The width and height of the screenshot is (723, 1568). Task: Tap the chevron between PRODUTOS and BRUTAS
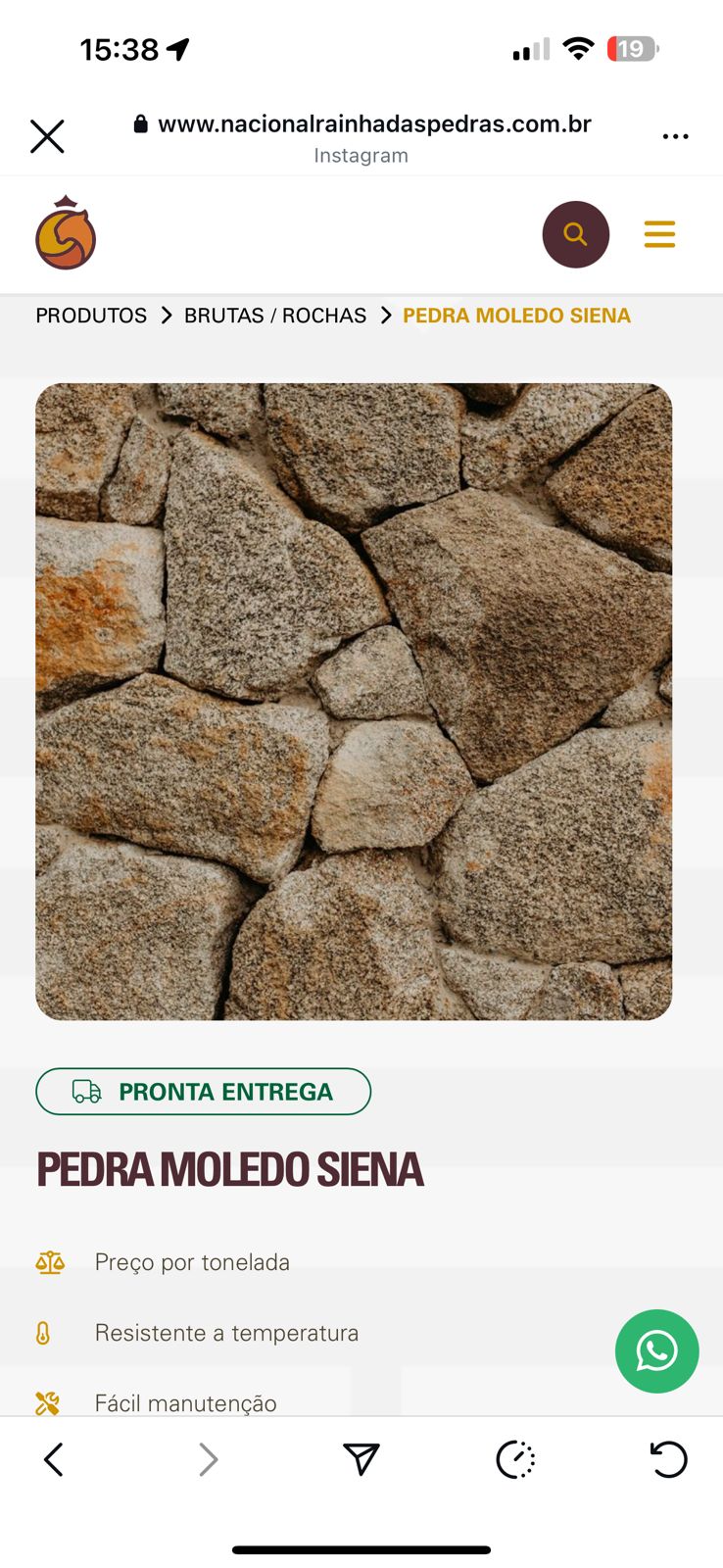(163, 315)
